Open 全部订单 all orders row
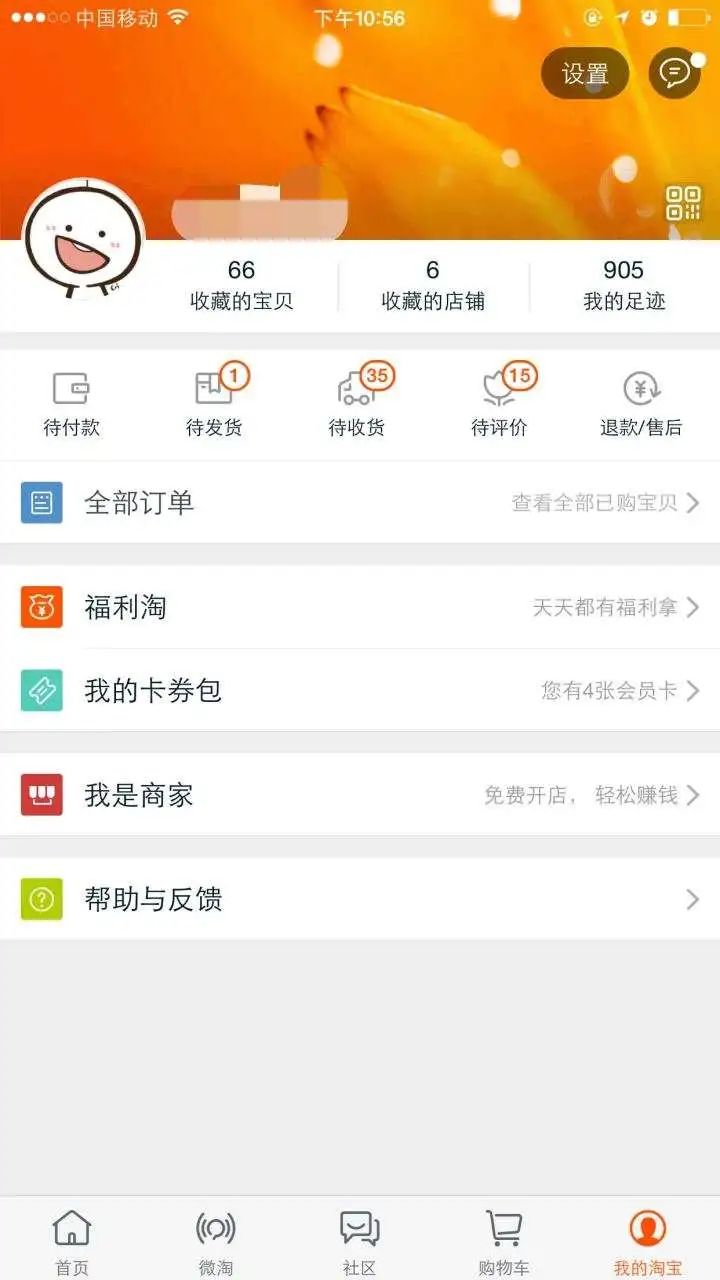 (360, 503)
